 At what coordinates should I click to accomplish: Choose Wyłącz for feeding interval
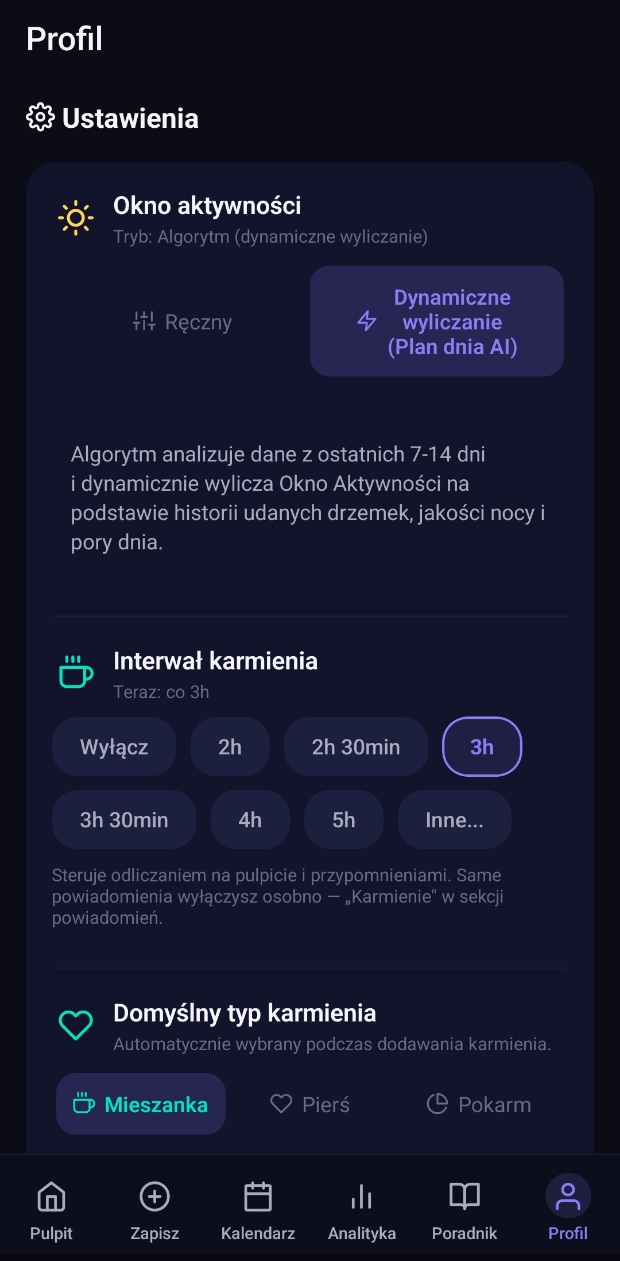pos(114,747)
